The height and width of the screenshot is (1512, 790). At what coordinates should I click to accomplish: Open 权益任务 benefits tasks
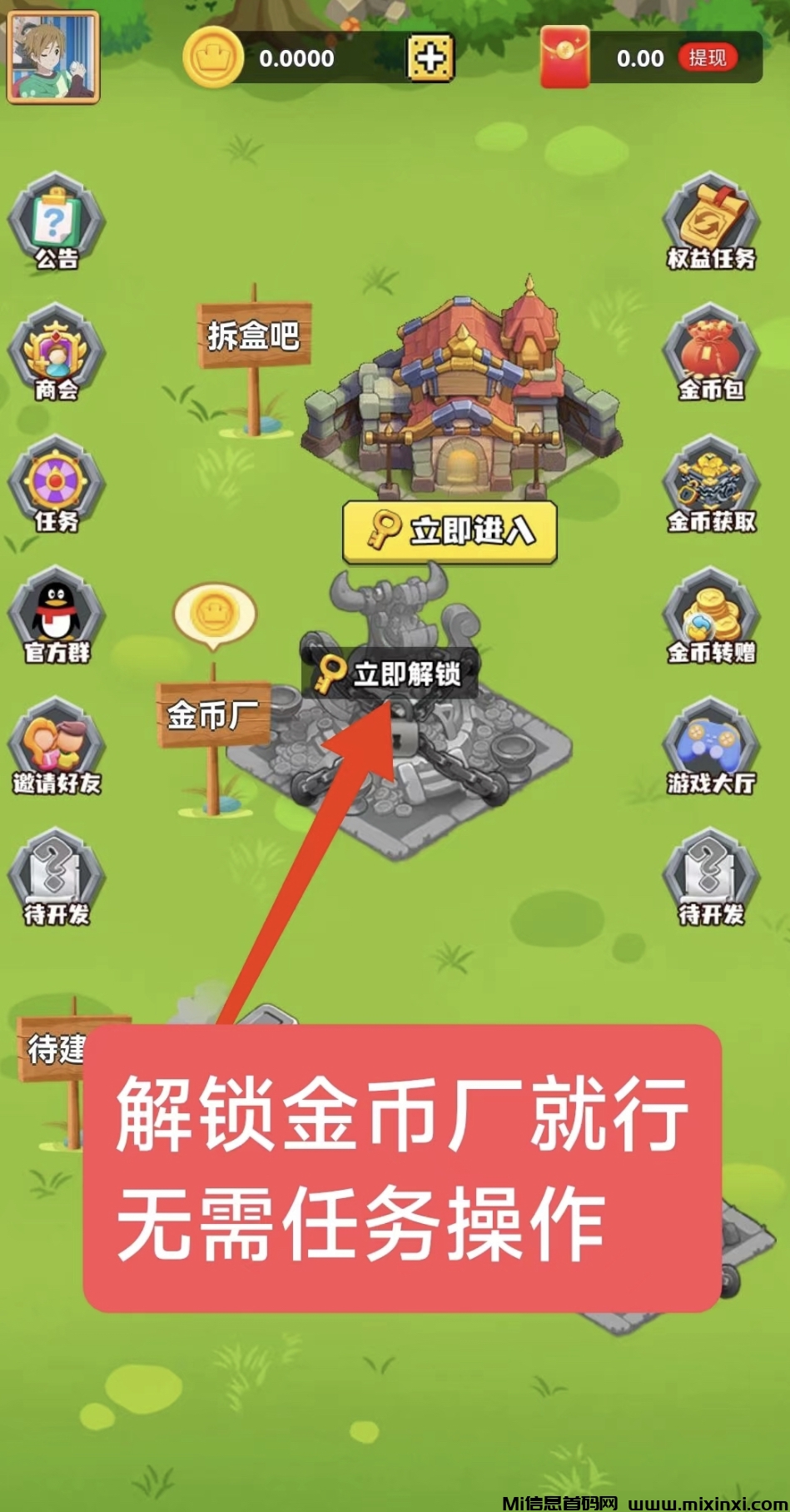[x=711, y=223]
